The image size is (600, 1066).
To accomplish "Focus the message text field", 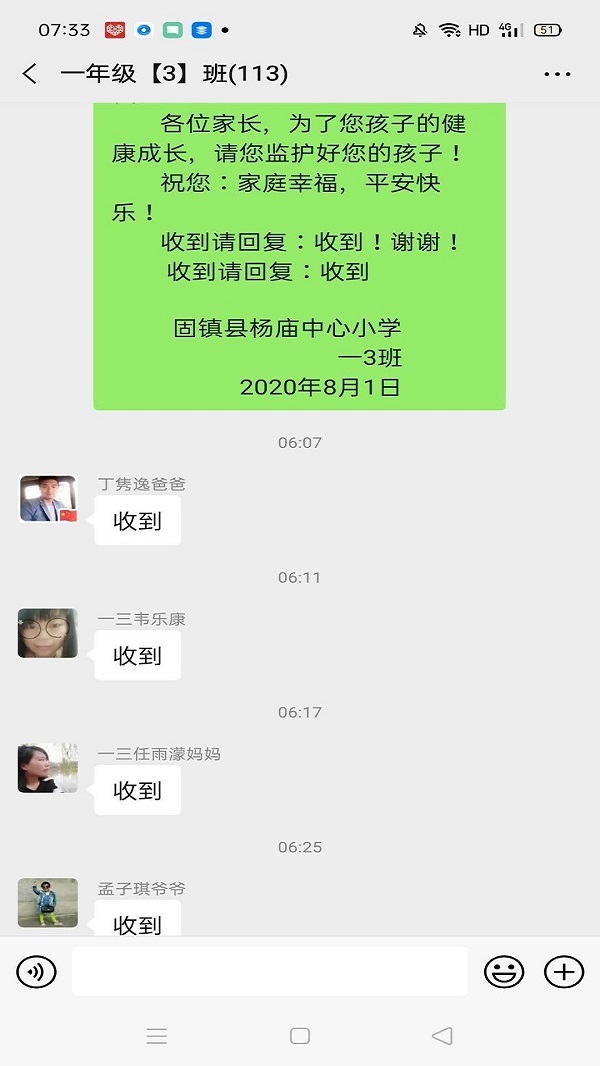I will click(269, 971).
